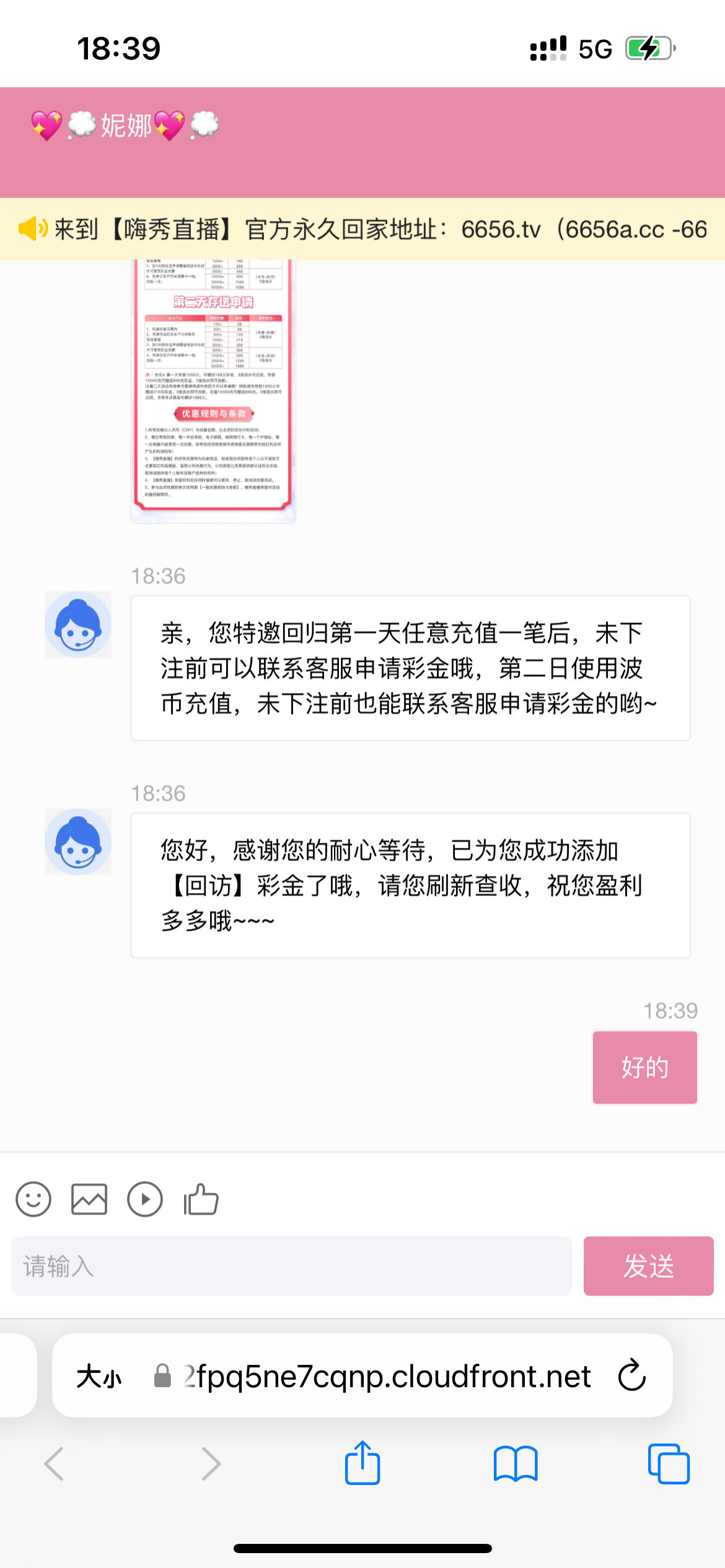Viewport: 725px width, 1568px height.
Task: Attach a video with the play icon
Action: (145, 1200)
